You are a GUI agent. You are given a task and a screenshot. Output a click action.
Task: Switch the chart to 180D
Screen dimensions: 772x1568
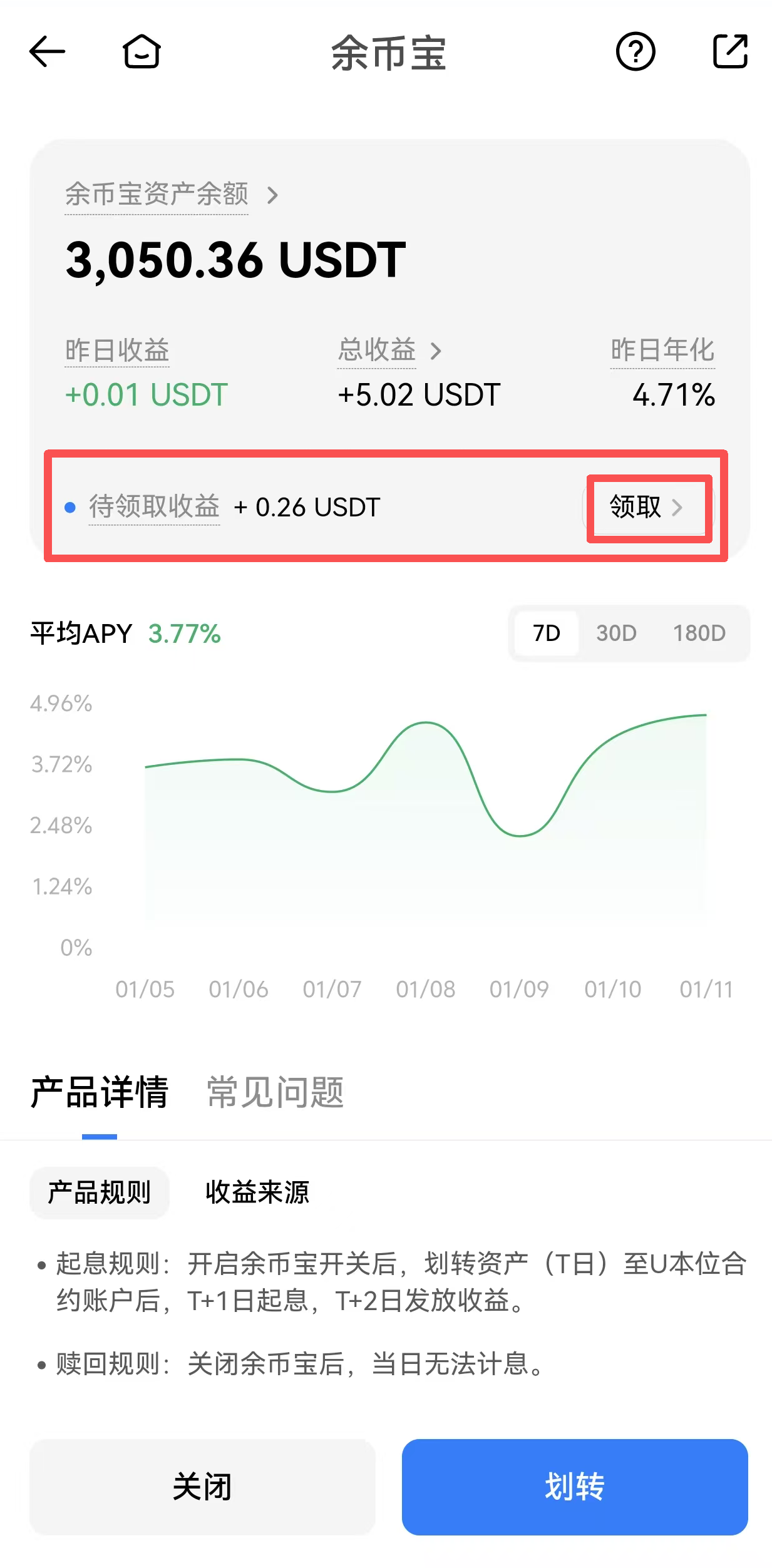(699, 633)
